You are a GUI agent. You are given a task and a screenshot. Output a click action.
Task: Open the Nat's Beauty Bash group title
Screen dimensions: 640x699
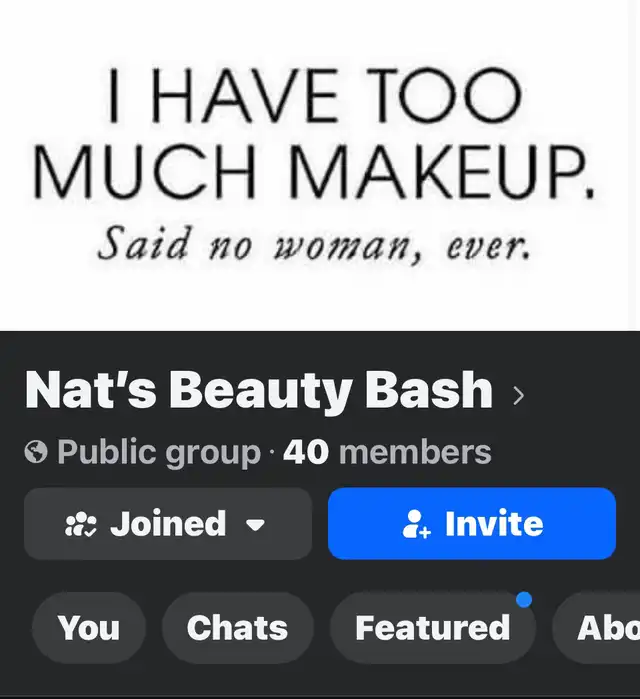click(275, 391)
